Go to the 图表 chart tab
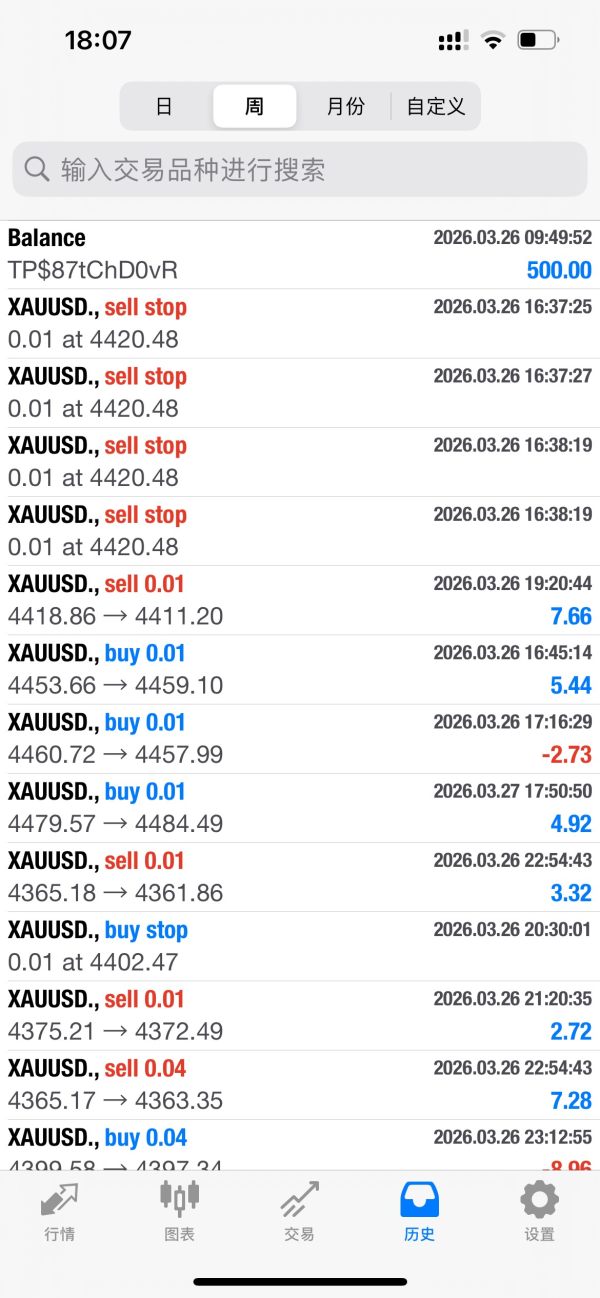Viewport: 600px width, 1298px height. 180,1210
